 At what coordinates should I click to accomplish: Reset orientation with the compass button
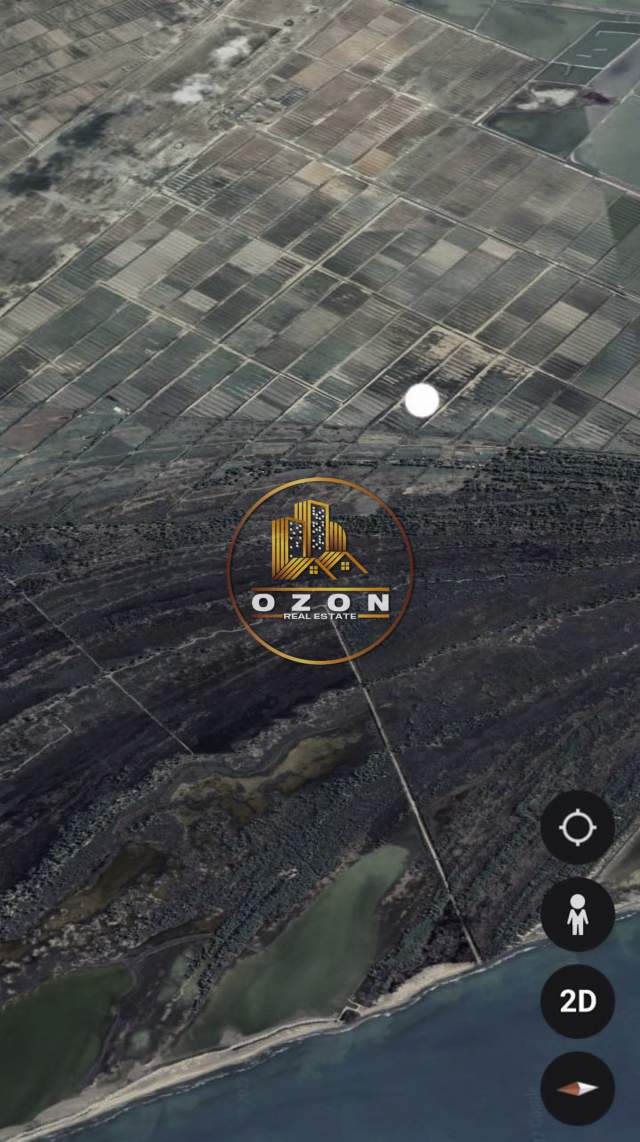577,1088
